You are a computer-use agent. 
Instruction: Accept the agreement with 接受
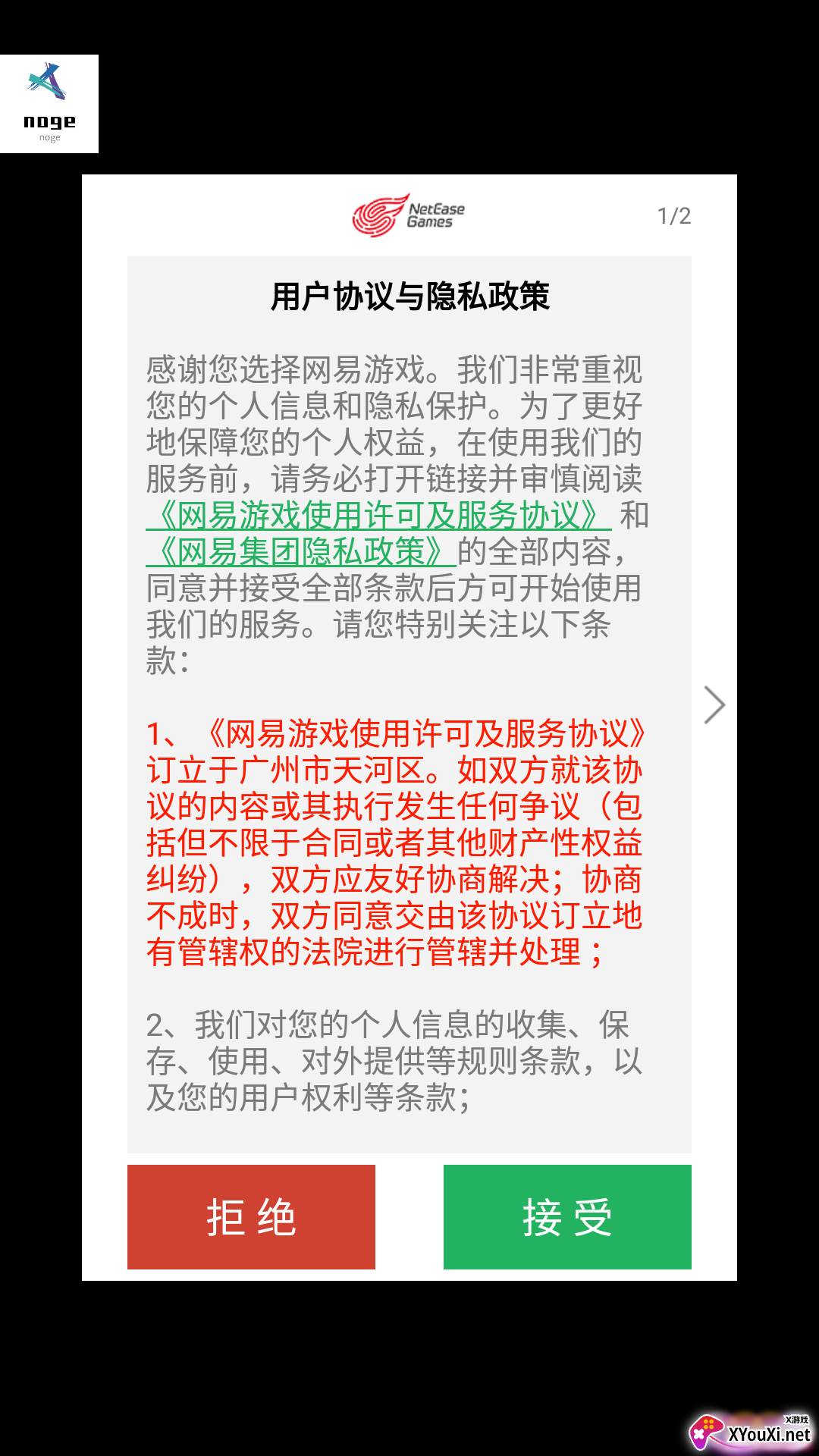pyautogui.click(x=567, y=1216)
